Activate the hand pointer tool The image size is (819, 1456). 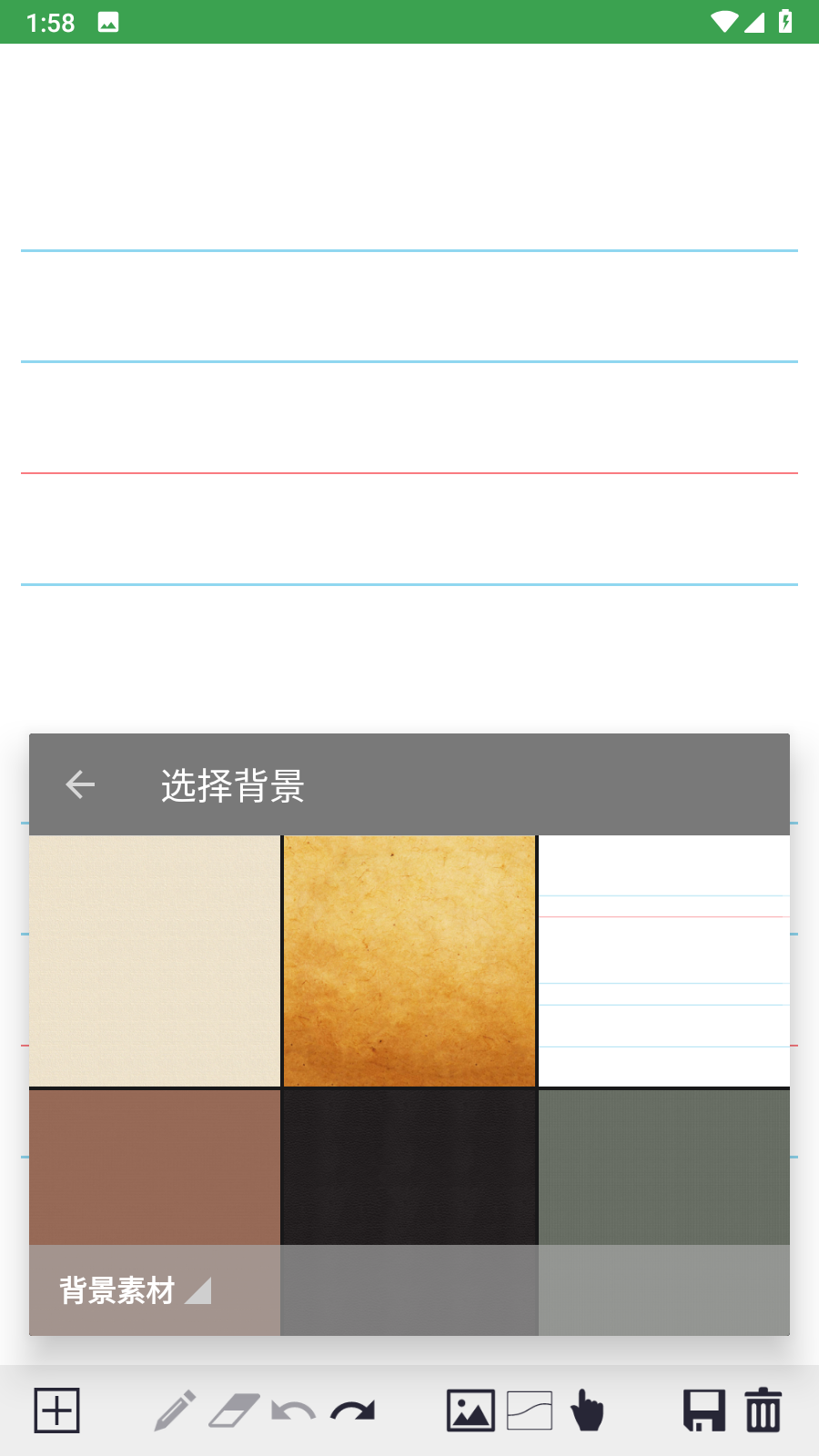tap(587, 1411)
